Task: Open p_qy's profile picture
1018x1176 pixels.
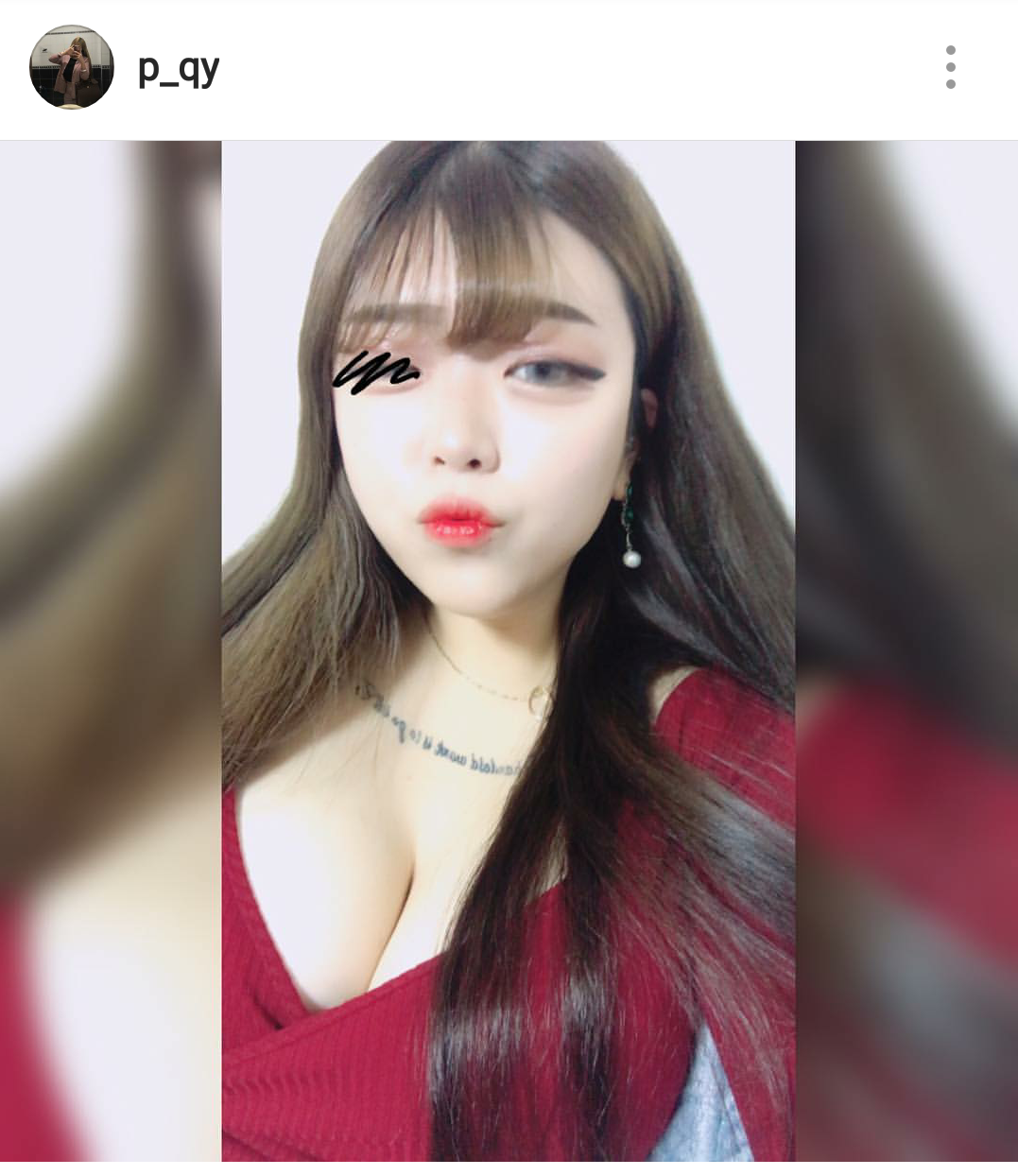Action: (x=72, y=67)
